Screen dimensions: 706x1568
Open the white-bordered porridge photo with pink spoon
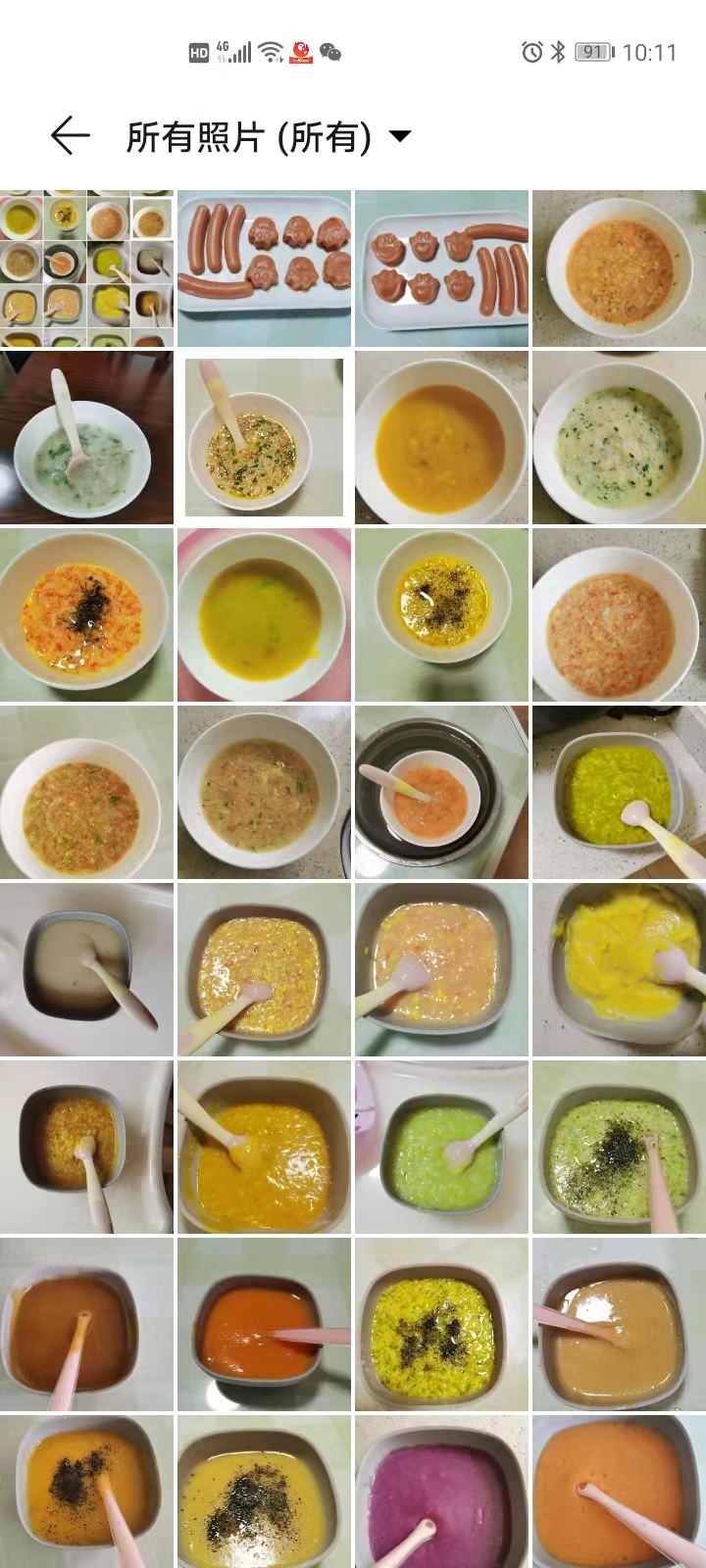click(264, 438)
